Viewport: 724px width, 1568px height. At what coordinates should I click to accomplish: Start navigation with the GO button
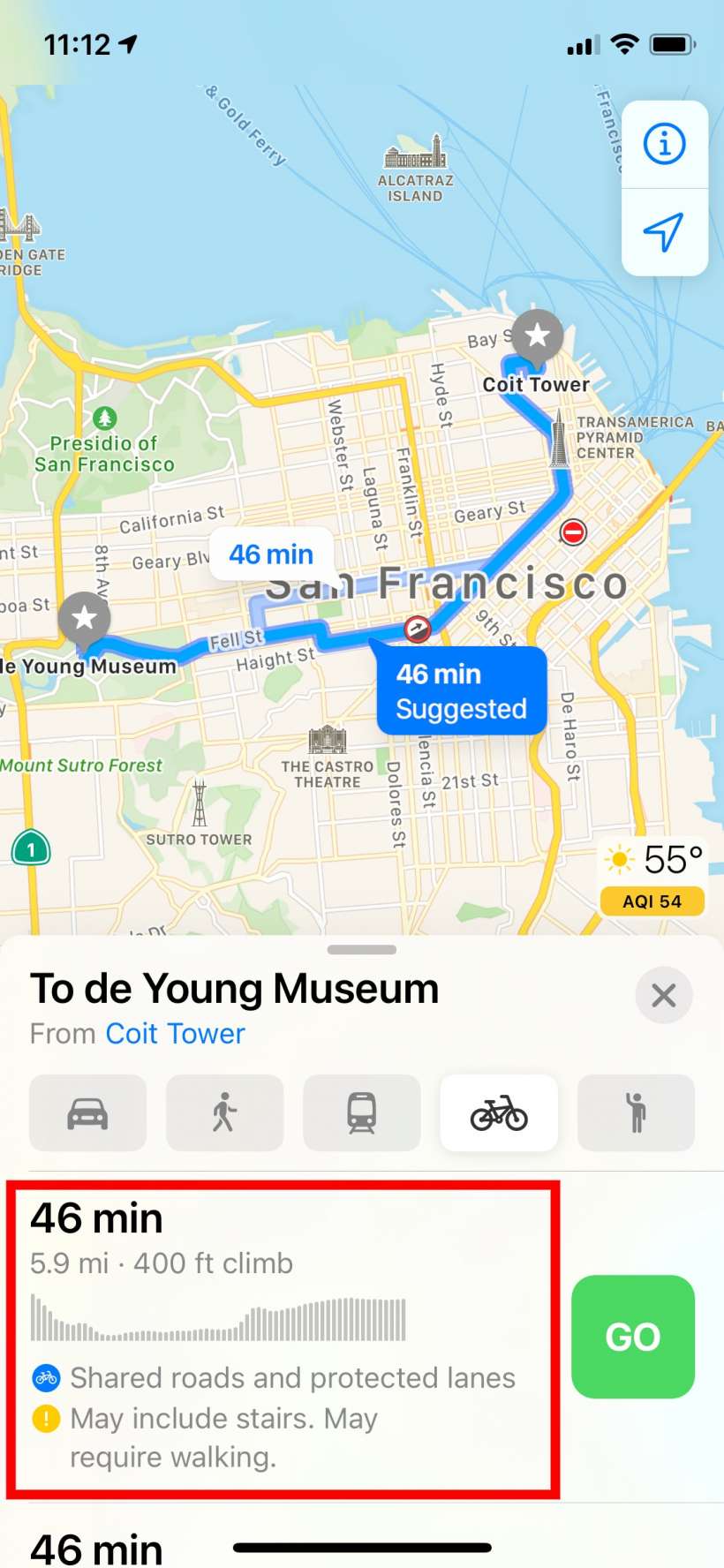coord(632,1336)
